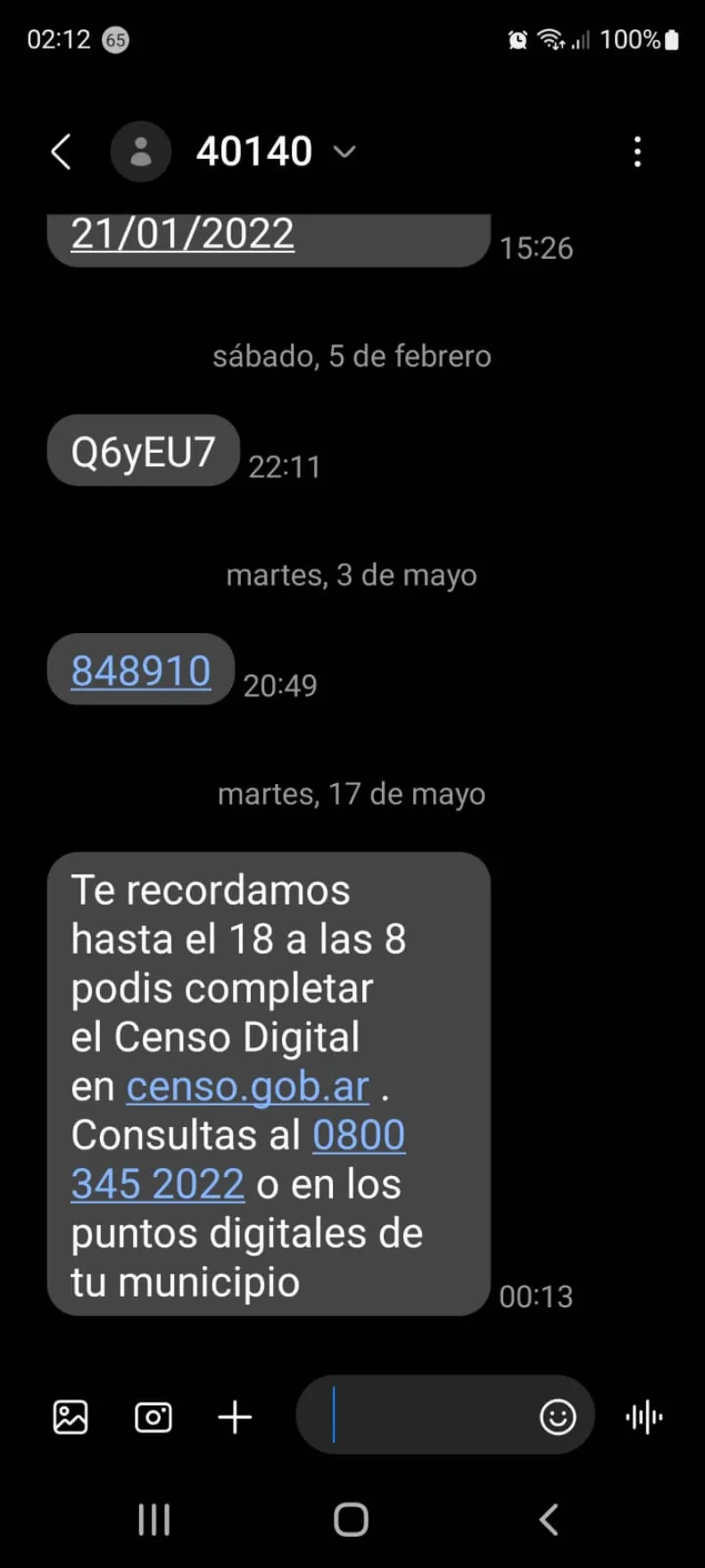Open the plus attachments menu

pyautogui.click(x=235, y=1417)
